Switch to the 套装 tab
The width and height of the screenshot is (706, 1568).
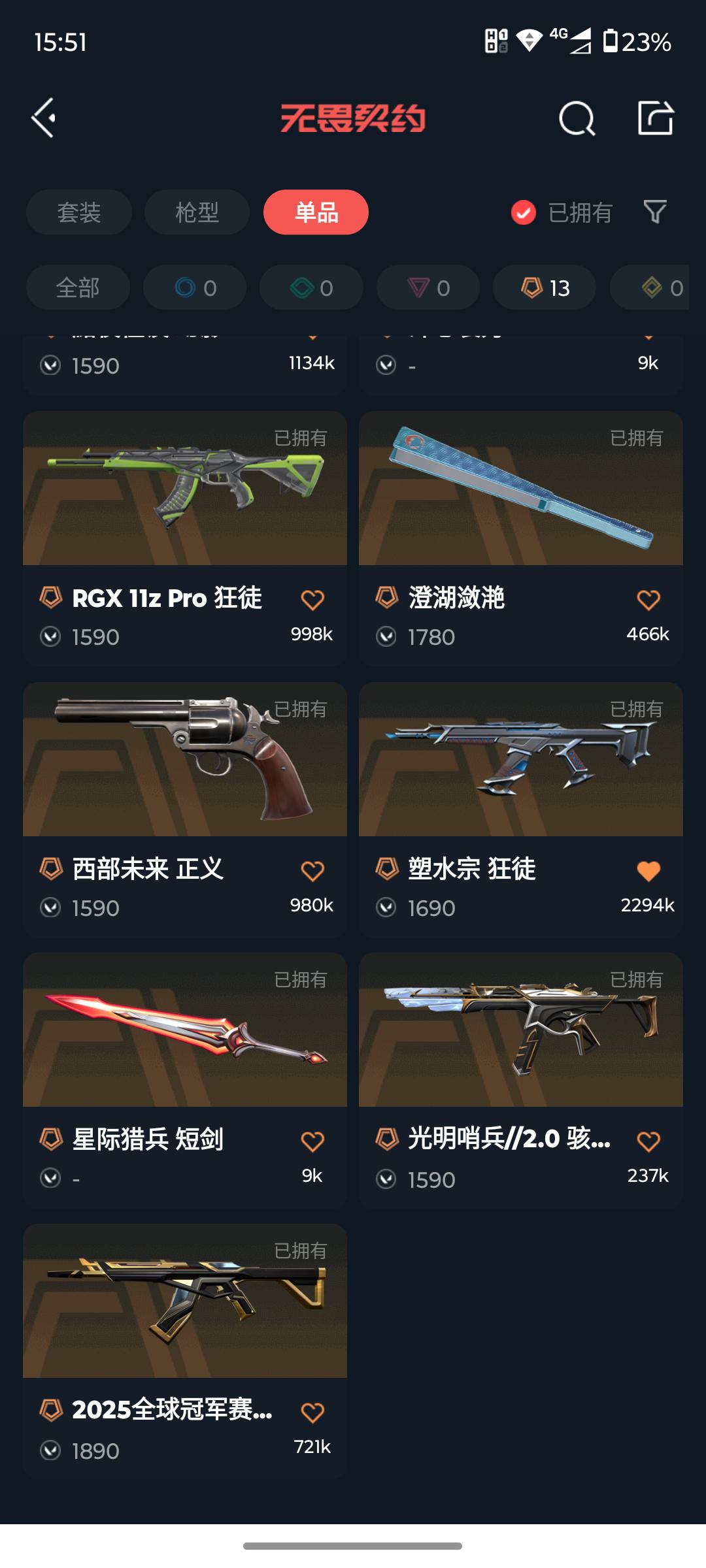click(x=78, y=212)
